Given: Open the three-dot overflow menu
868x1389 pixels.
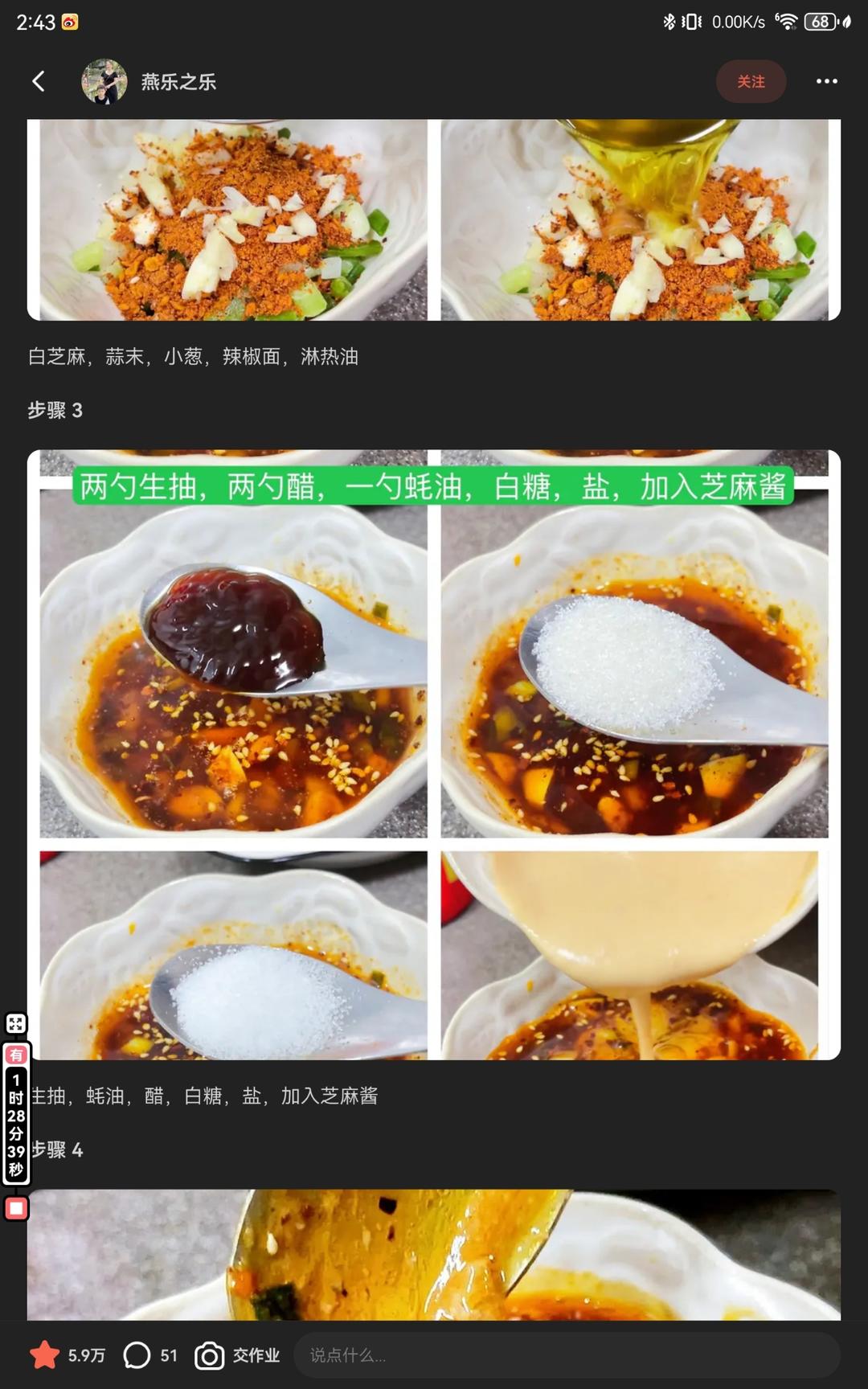Looking at the screenshot, I should click(x=826, y=81).
